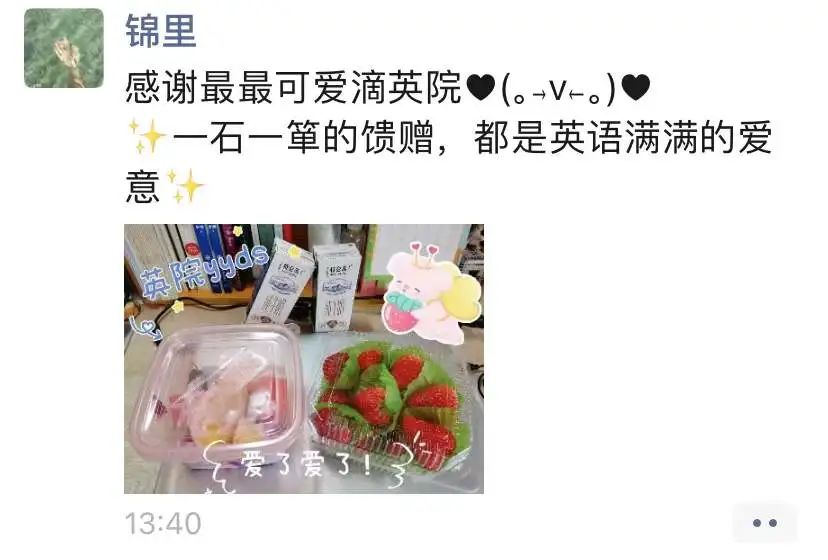This screenshot has width=828, height=560.
Task: Open 锦里's profile via the name link
Action: coord(160,31)
